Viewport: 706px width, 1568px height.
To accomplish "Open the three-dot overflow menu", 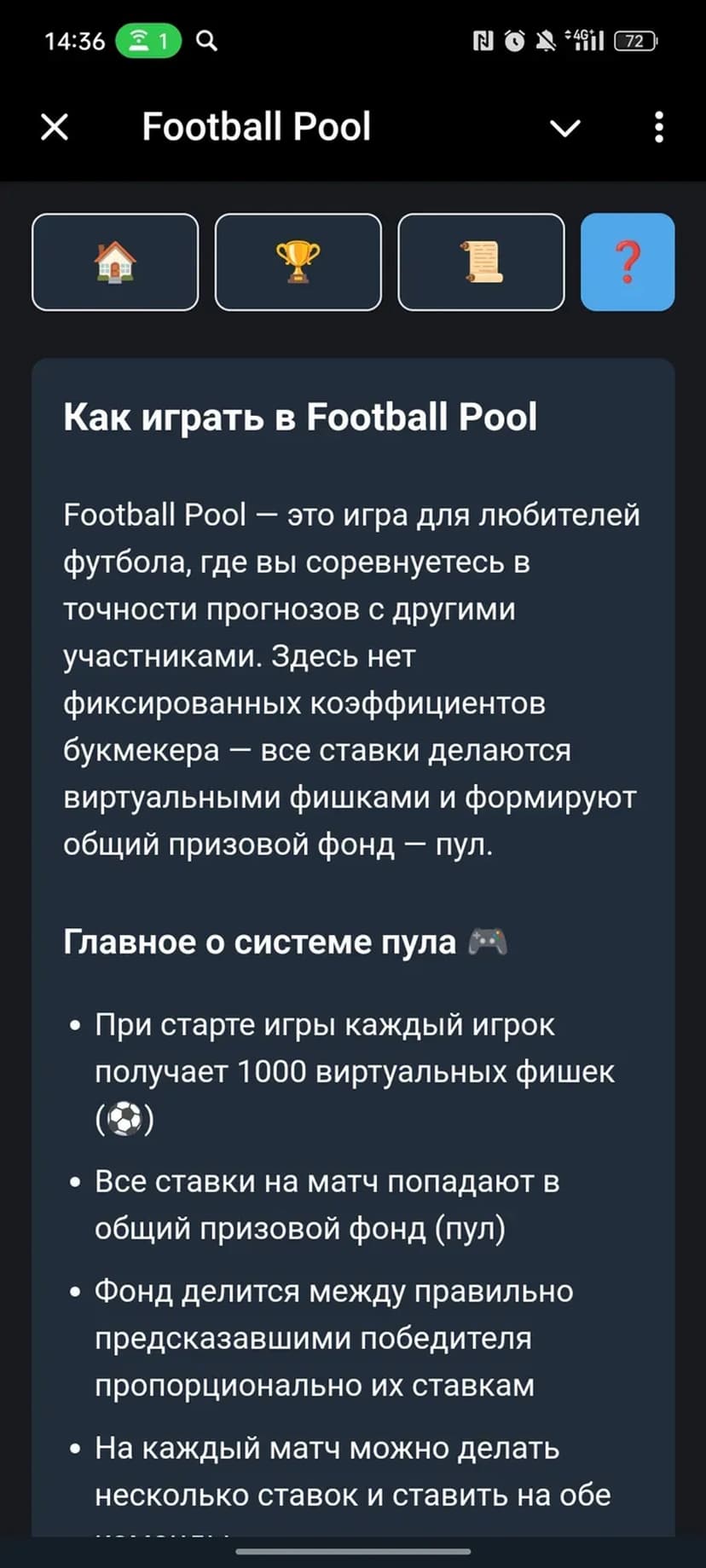I will coord(658,127).
